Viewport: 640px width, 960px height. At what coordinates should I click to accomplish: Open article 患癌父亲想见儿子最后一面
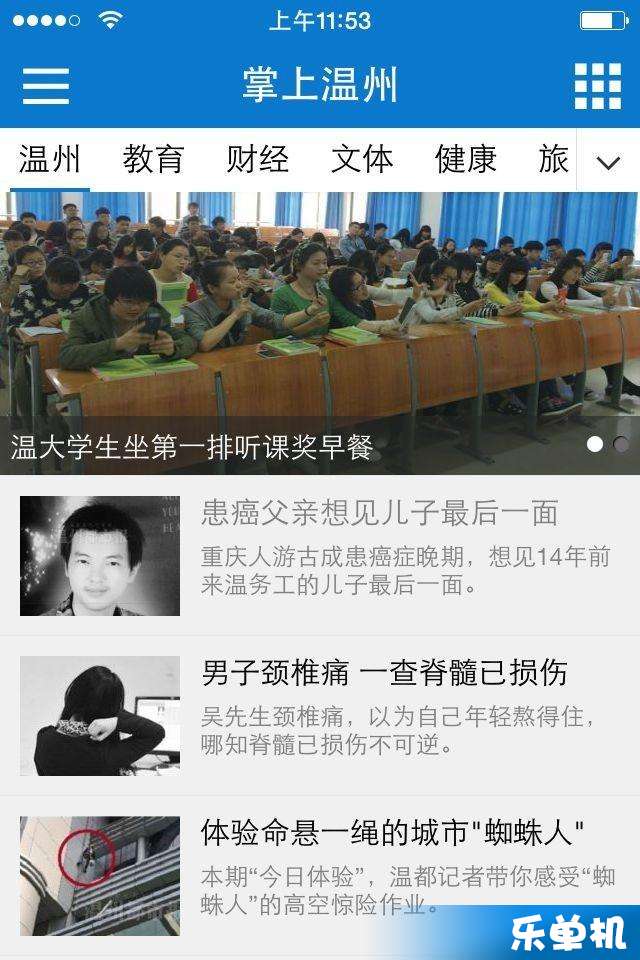pyautogui.click(x=320, y=555)
